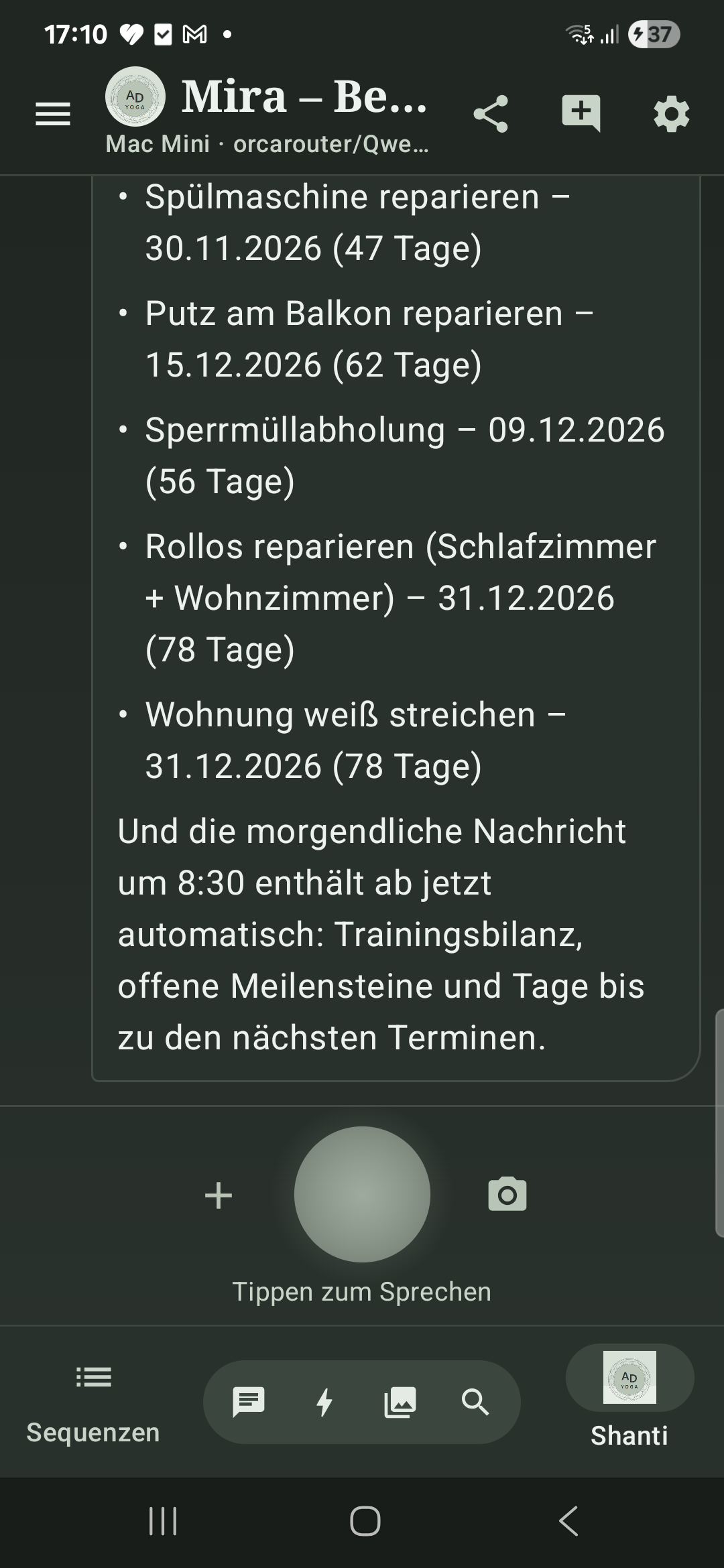
Task: Go back with the system back button
Action: [568, 1521]
